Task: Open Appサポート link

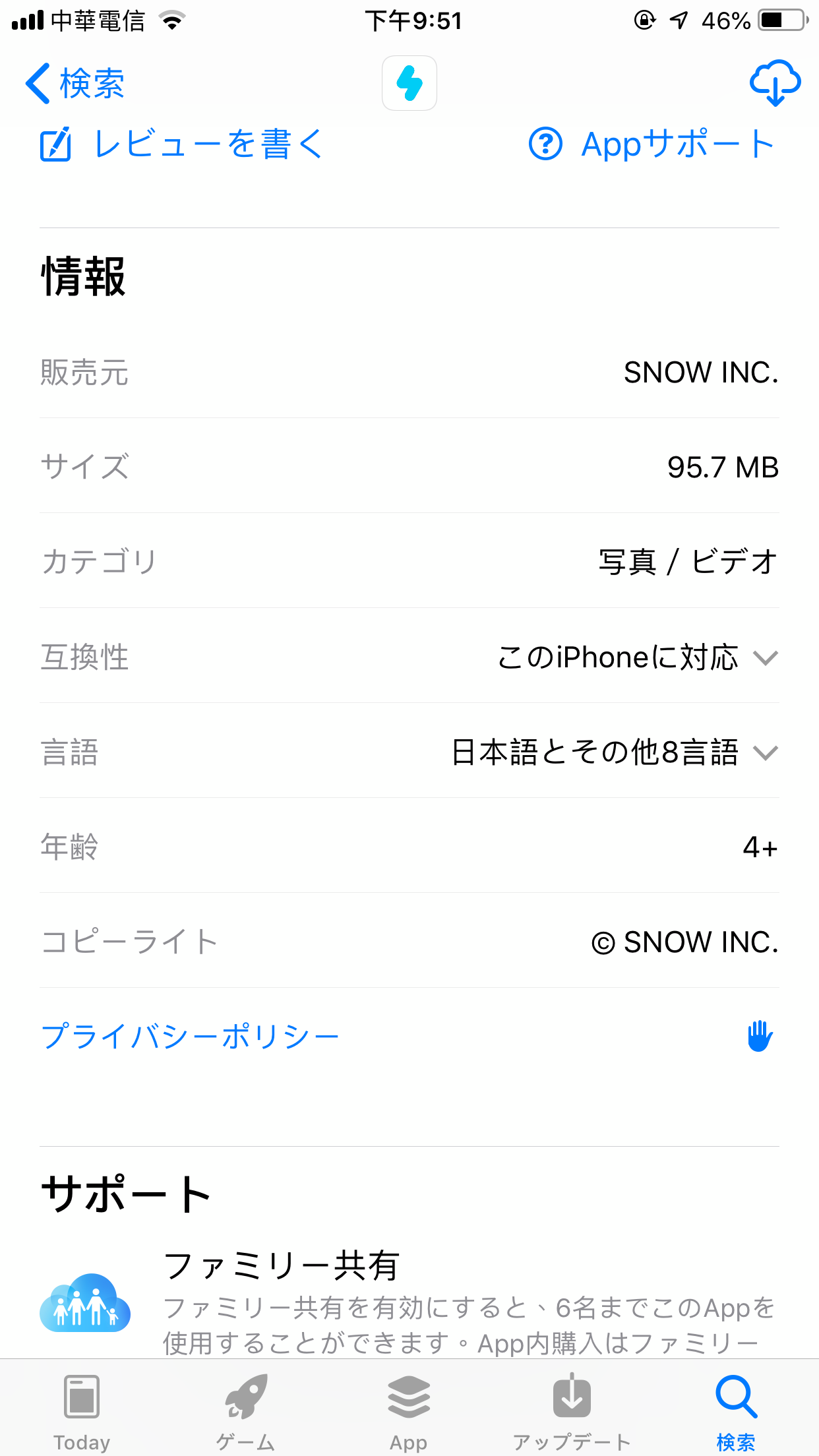Action: click(x=652, y=144)
